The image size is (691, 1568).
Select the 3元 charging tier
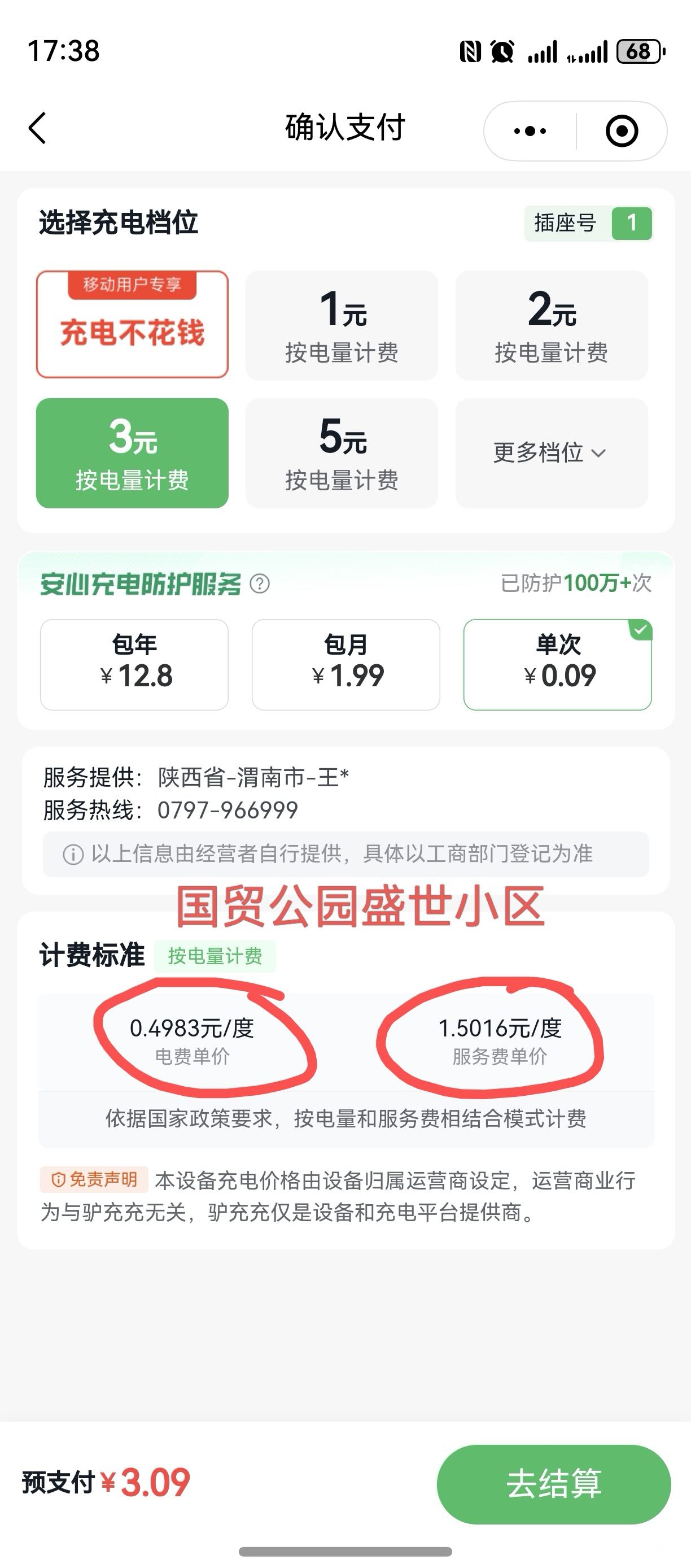[x=132, y=453]
